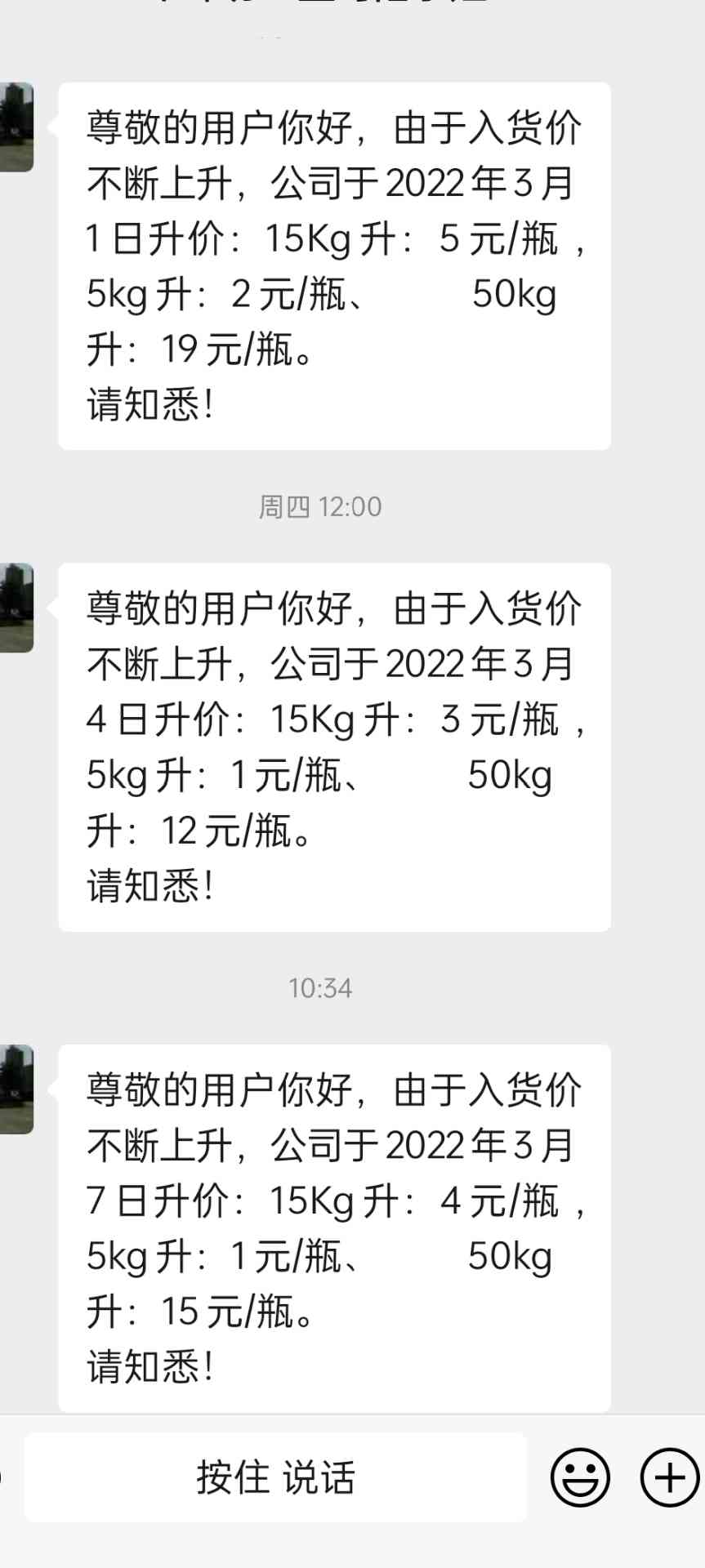This screenshot has width=705, height=1568.
Task: Open sender avatar beside March 1 message
Action: point(16,127)
